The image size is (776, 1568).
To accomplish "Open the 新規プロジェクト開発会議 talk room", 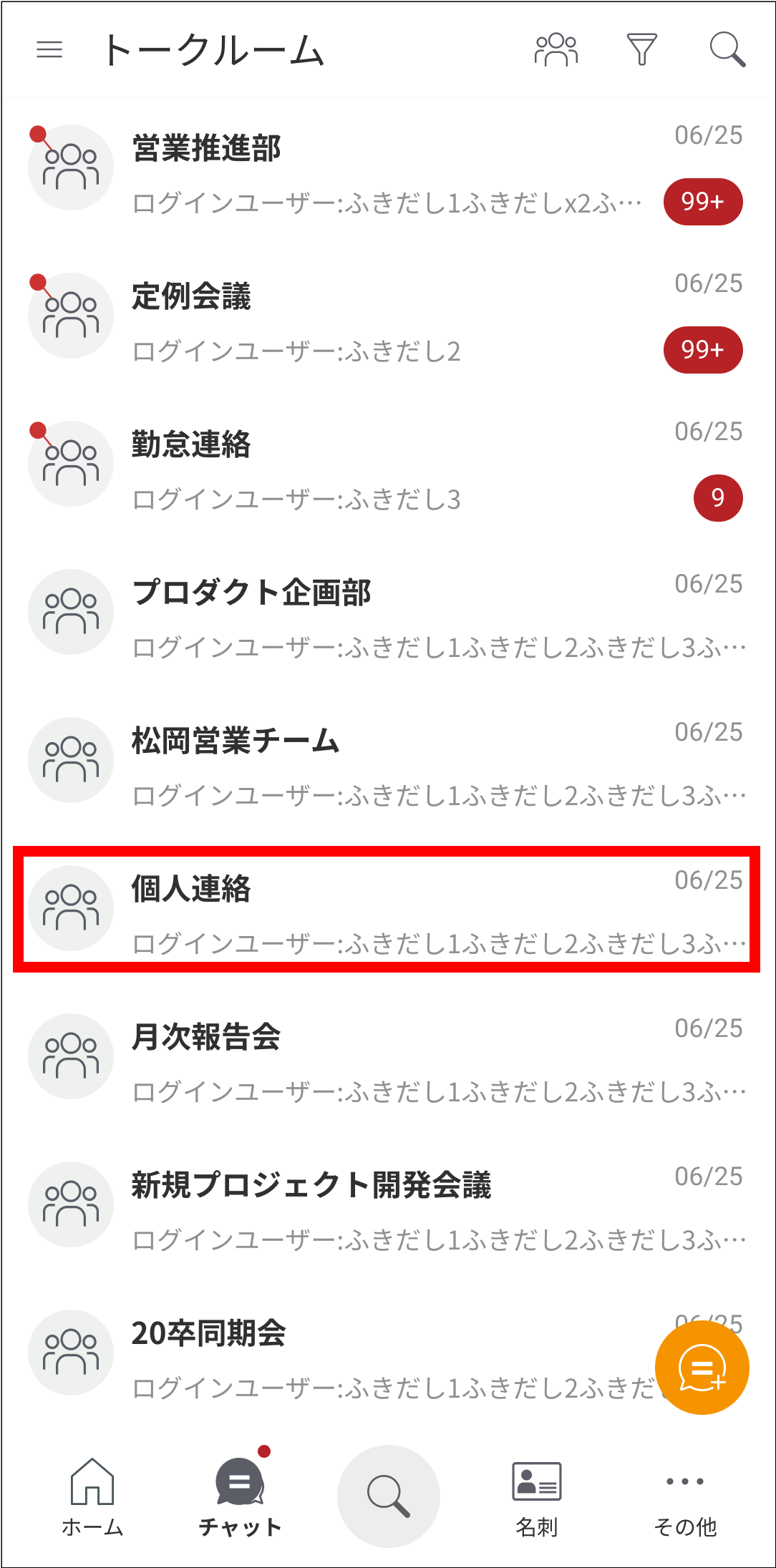I will (387, 1210).
